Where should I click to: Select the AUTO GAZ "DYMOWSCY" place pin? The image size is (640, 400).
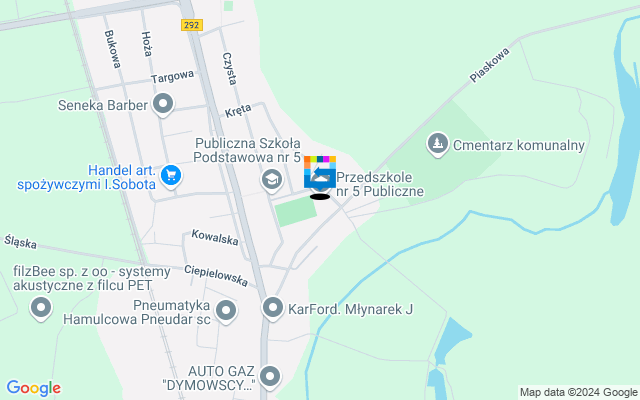pyautogui.click(x=271, y=372)
